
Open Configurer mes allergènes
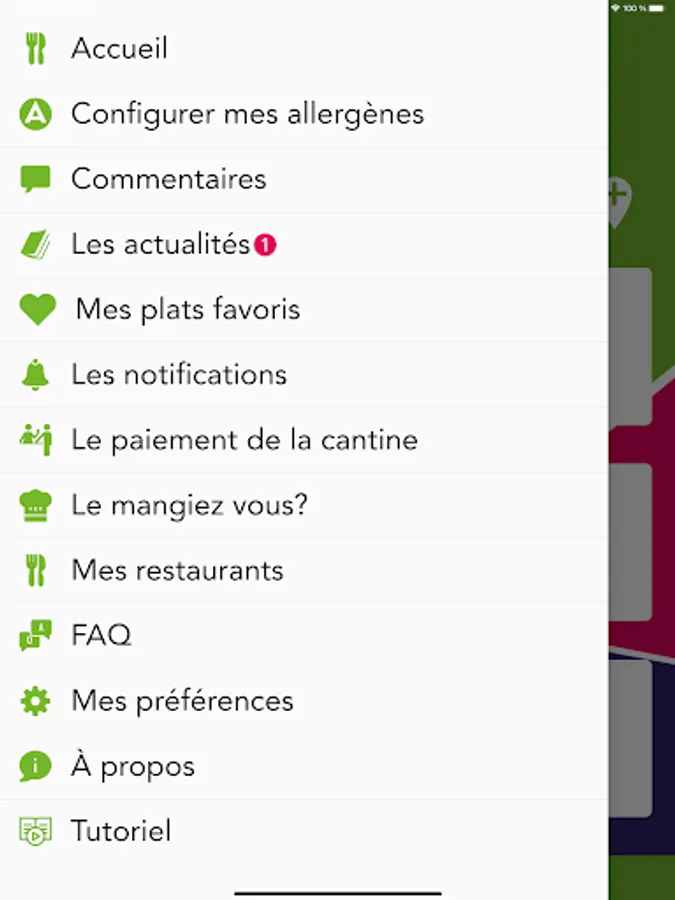point(247,114)
